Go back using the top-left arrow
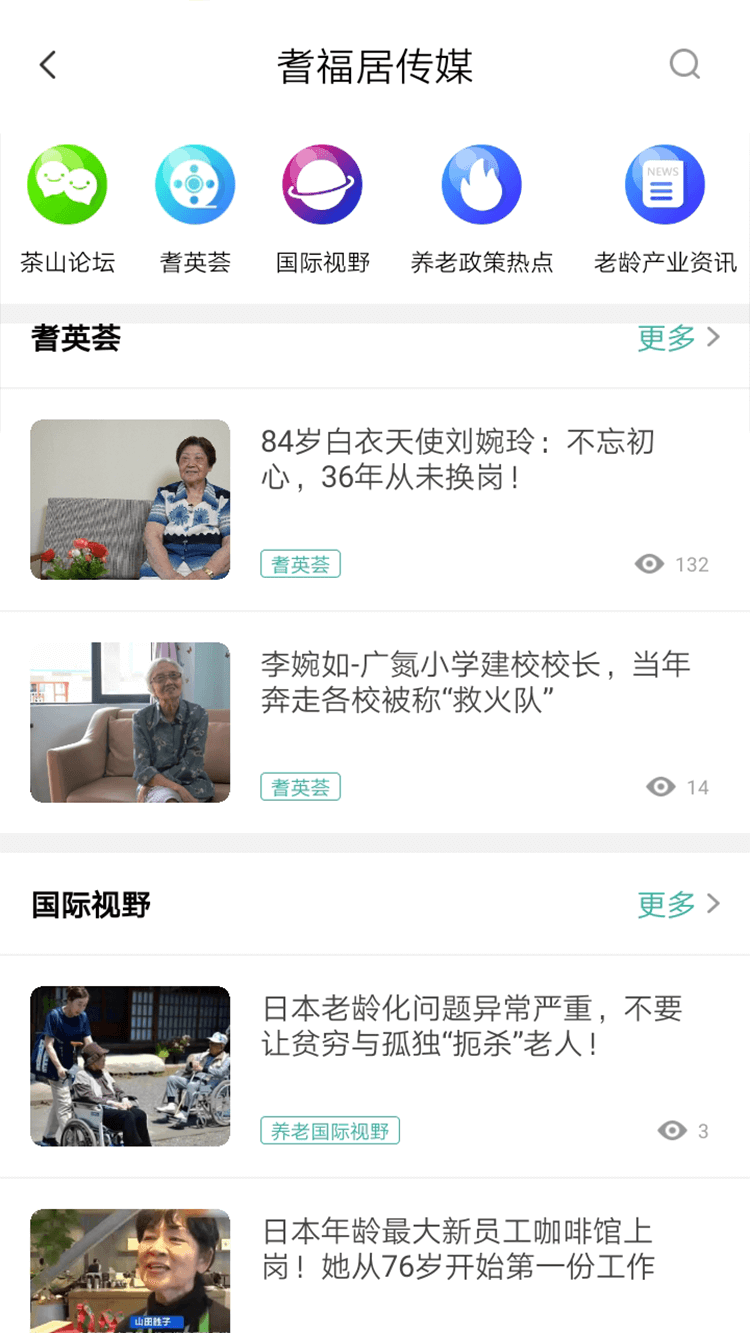Screen dimensions: 750x1333 (47, 65)
